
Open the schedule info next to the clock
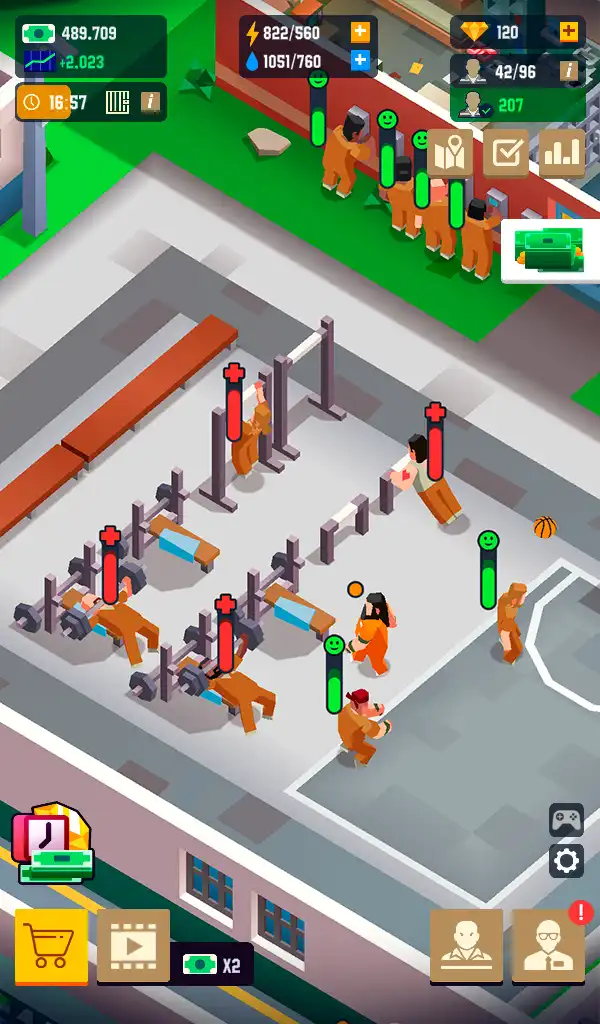(x=150, y=102)
